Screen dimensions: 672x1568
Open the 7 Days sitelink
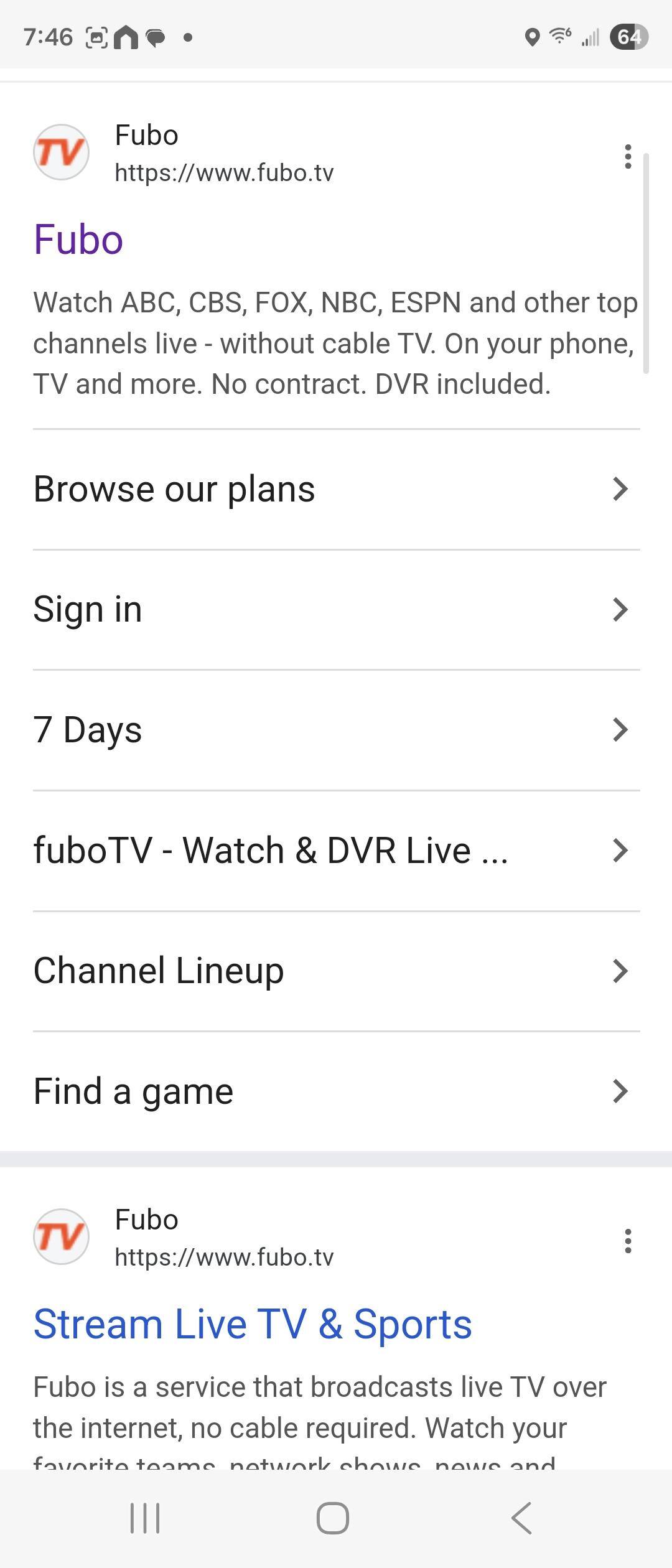point(336,730)
